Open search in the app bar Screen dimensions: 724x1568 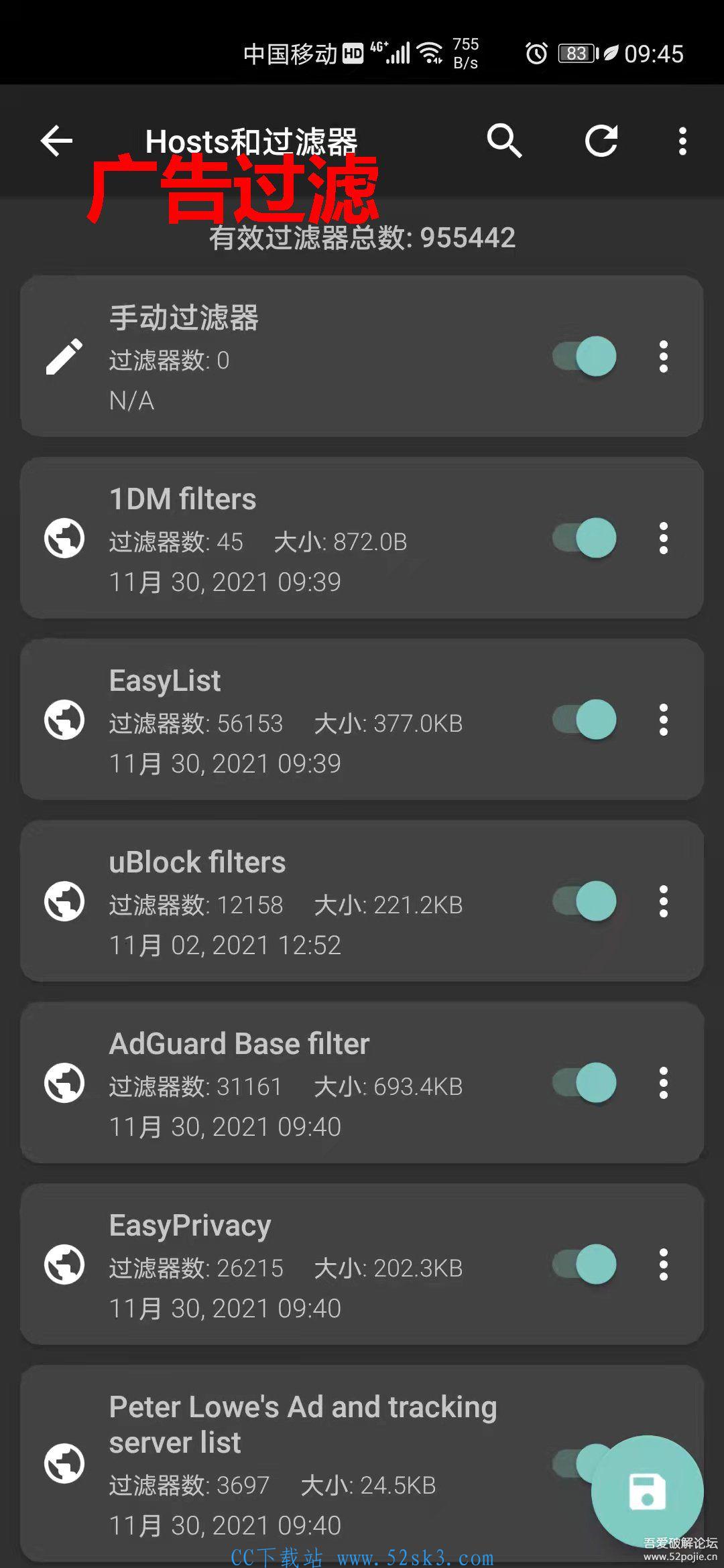click(x=504, y=141)
